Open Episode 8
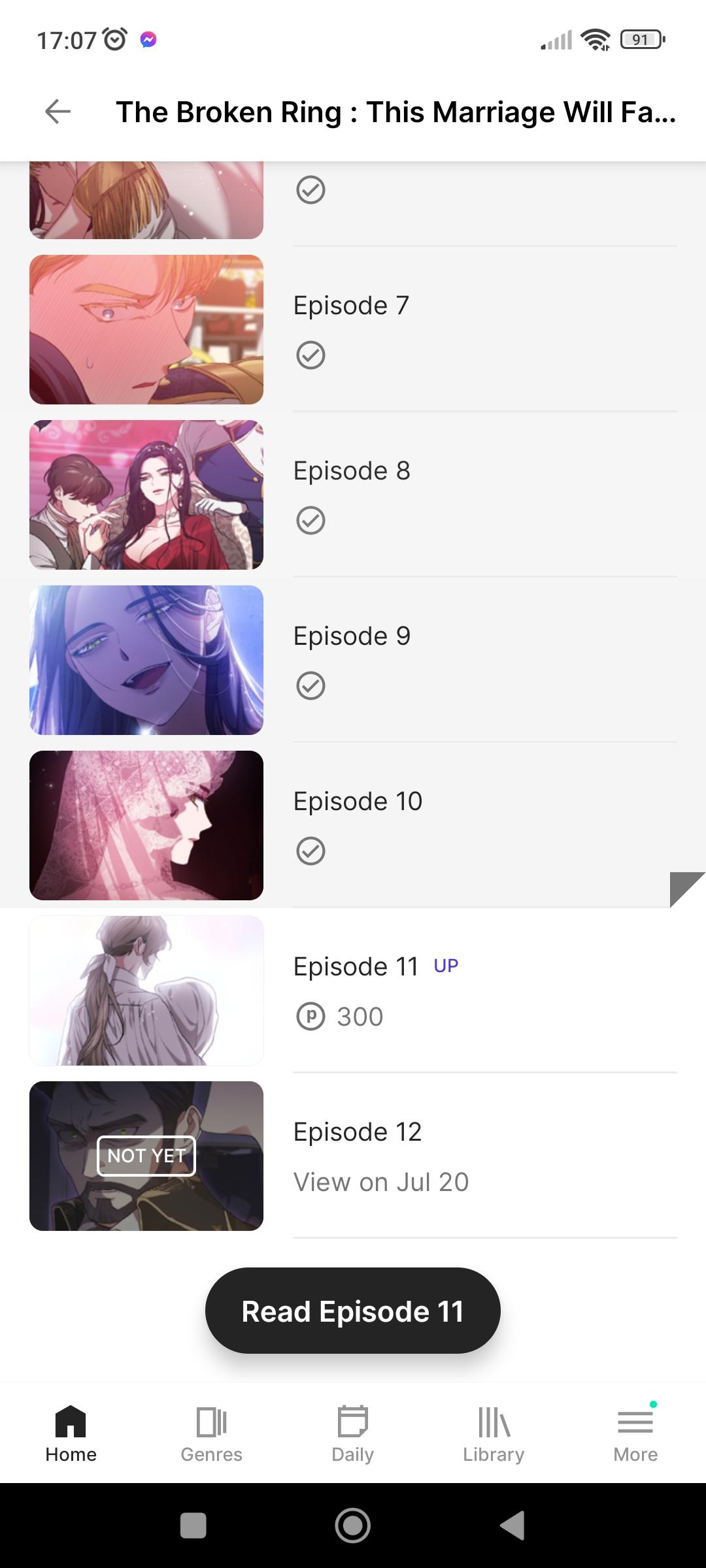 (x=353, y=495)
